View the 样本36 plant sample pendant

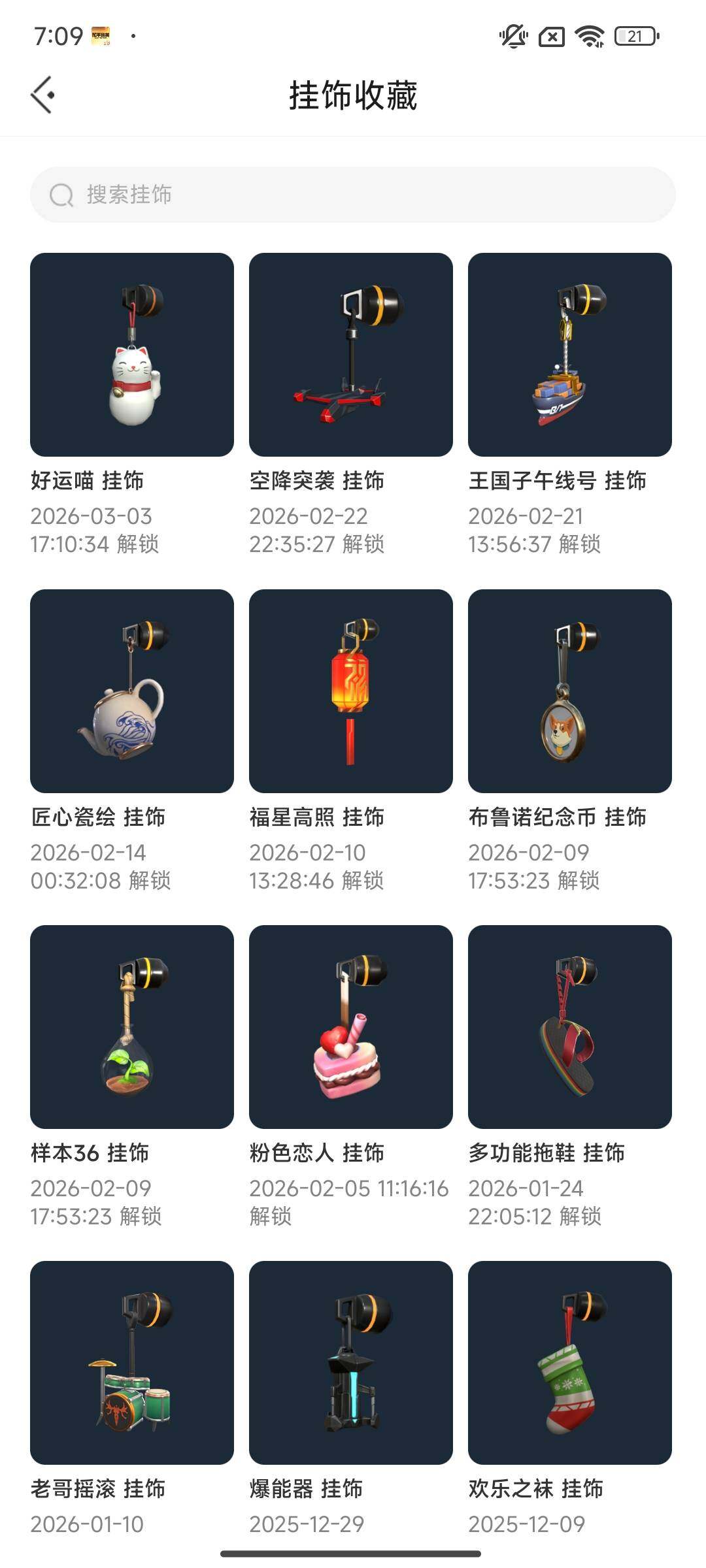tap(131, 1026)
